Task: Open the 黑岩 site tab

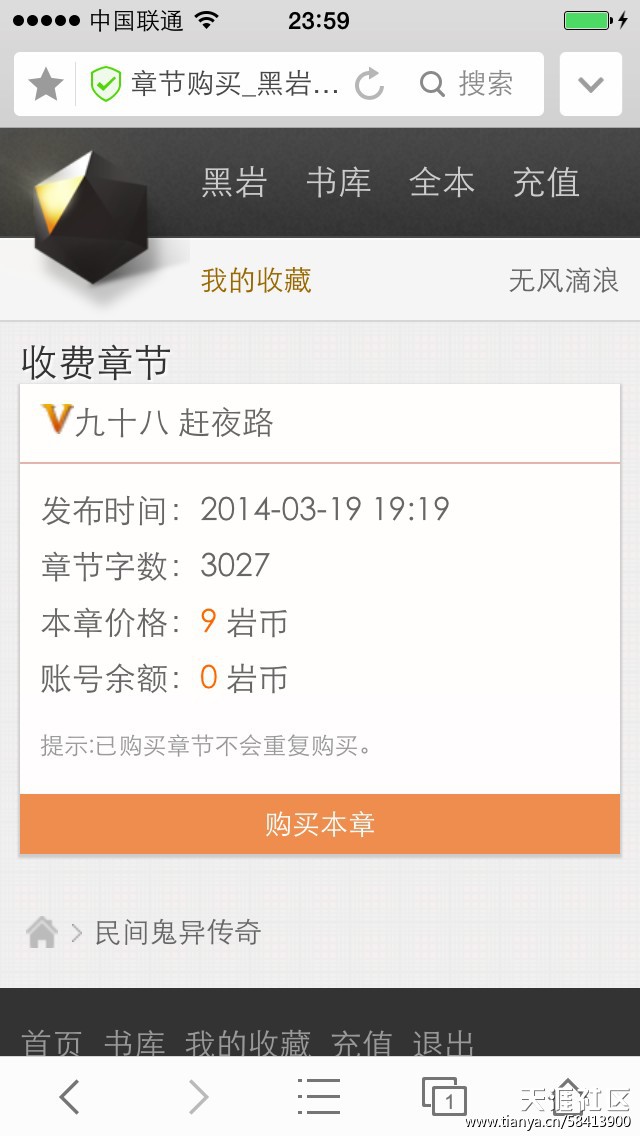Action: click(234, 182)
